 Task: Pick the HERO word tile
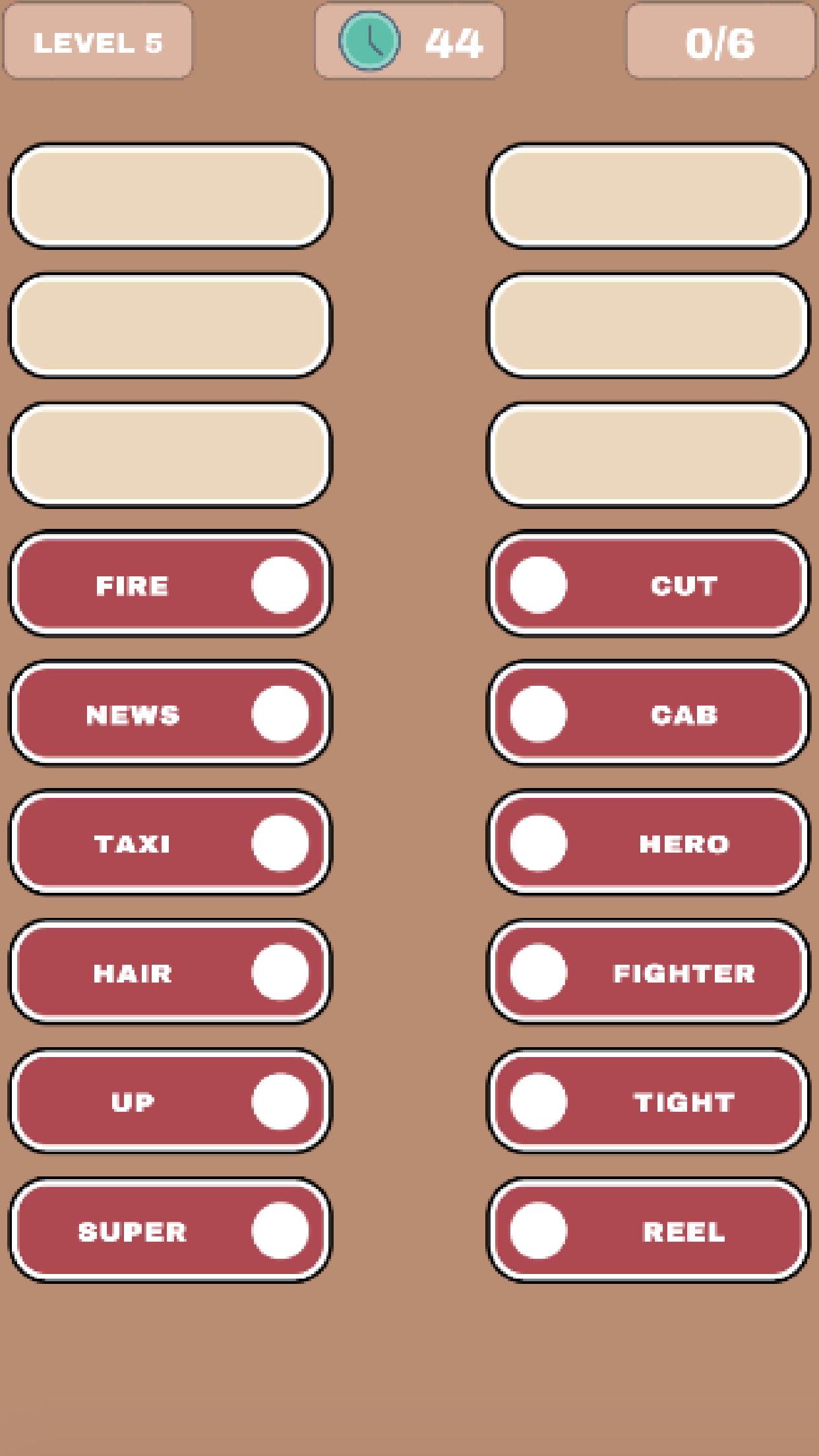(648, 843)
